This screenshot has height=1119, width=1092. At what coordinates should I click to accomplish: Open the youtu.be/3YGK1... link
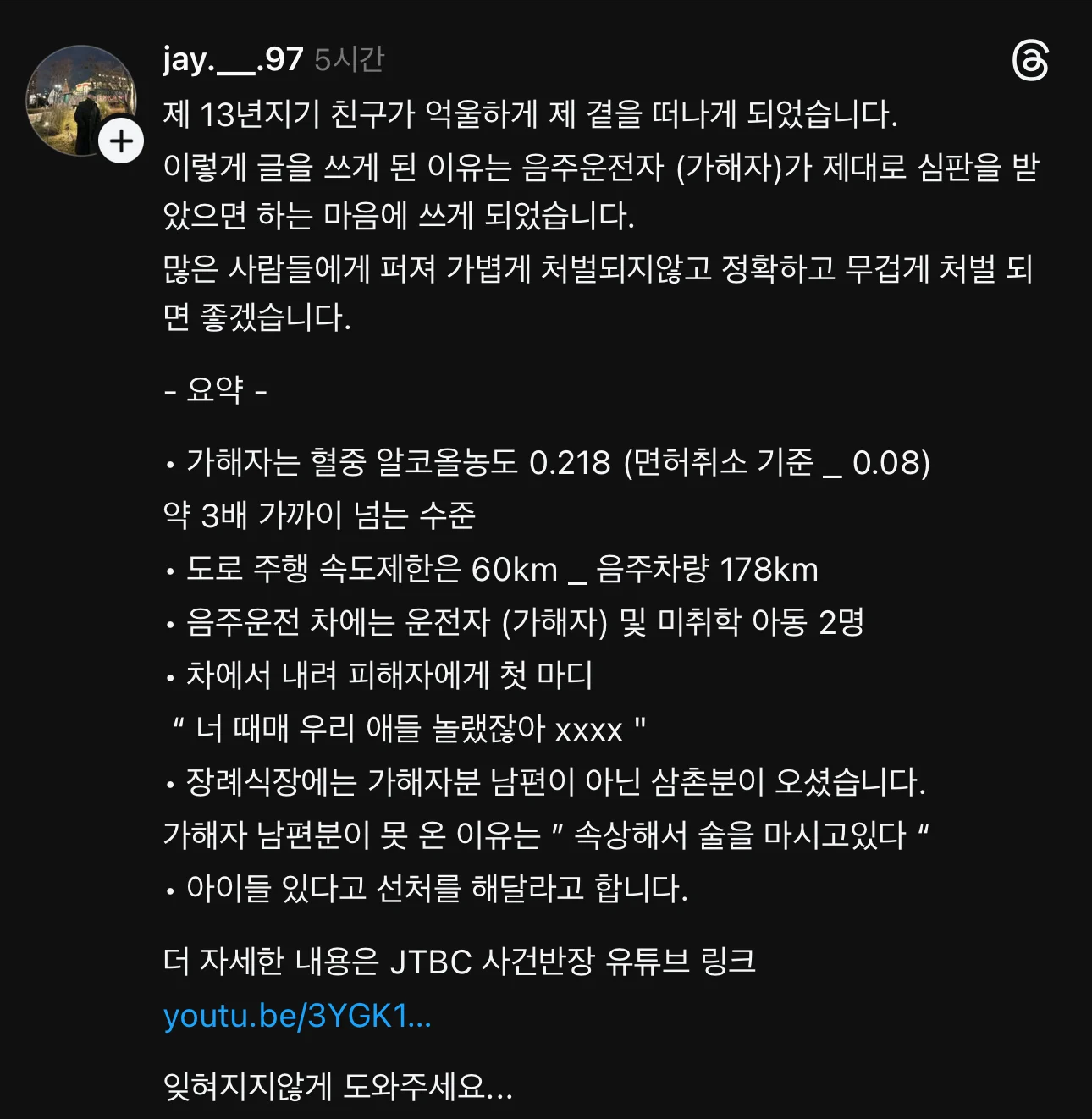pyautogui.click(x=297, y=1016)
